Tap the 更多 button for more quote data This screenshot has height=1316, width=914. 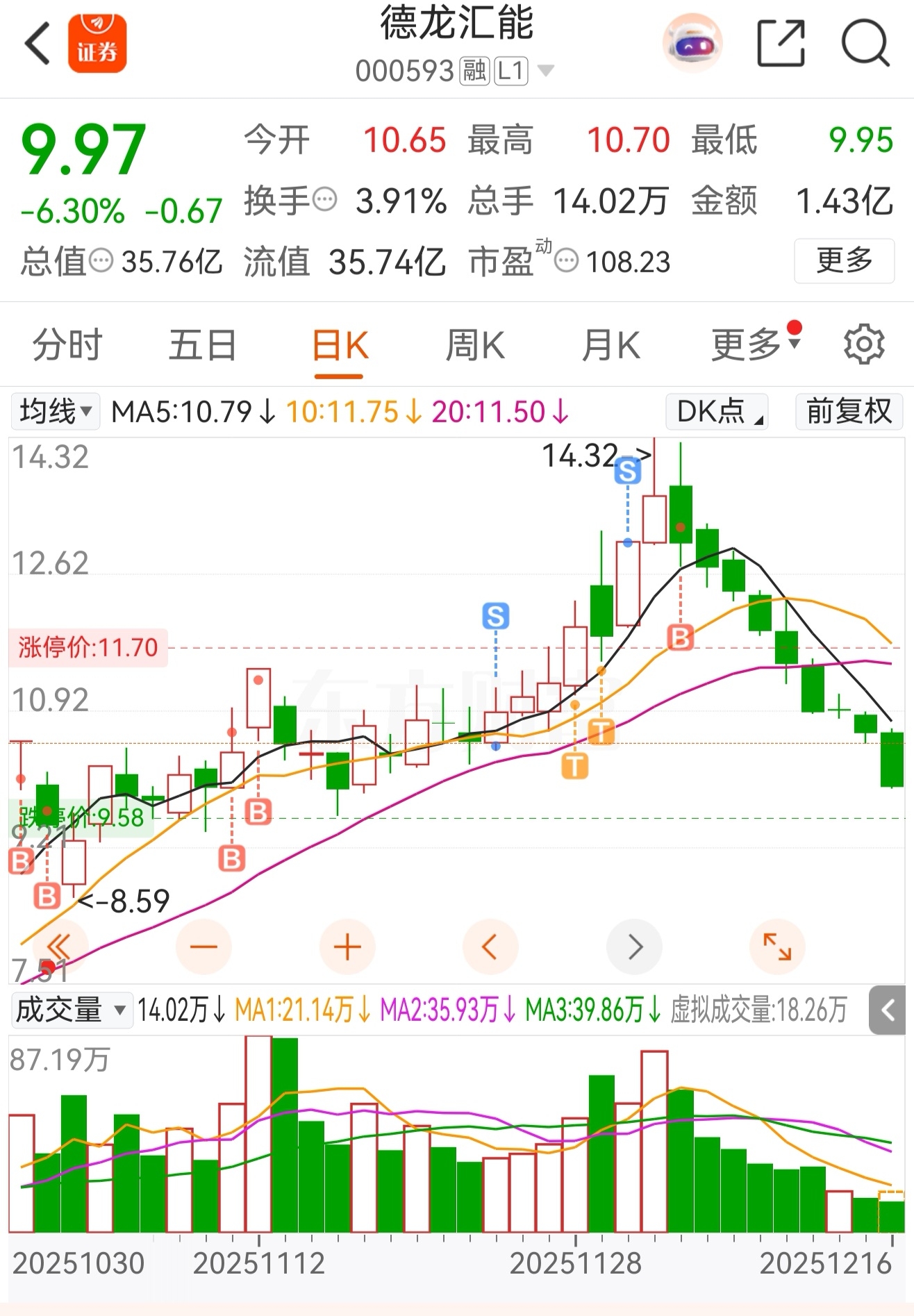coord(843,260)
